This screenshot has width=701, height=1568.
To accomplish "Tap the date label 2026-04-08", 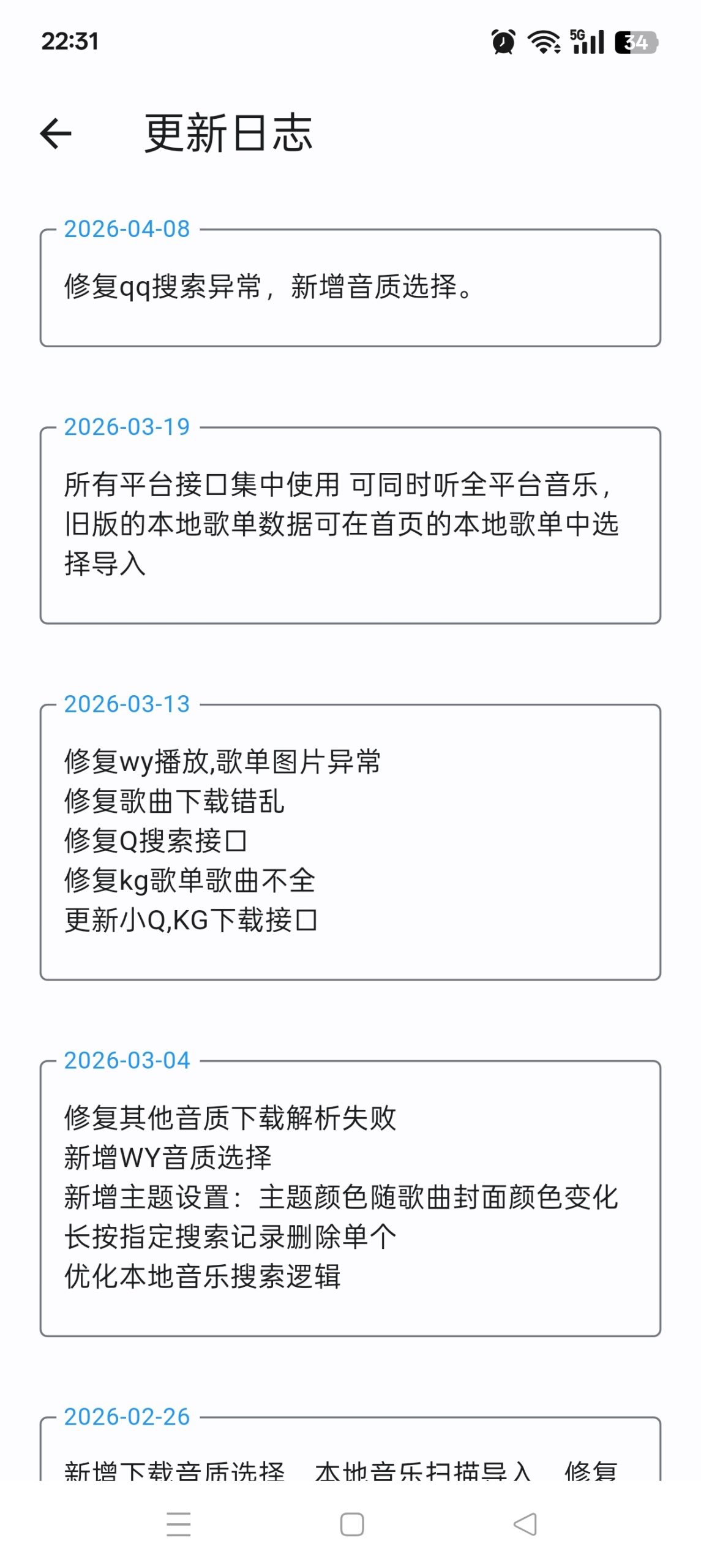I will pyautogui.click(x=127, y=230).
